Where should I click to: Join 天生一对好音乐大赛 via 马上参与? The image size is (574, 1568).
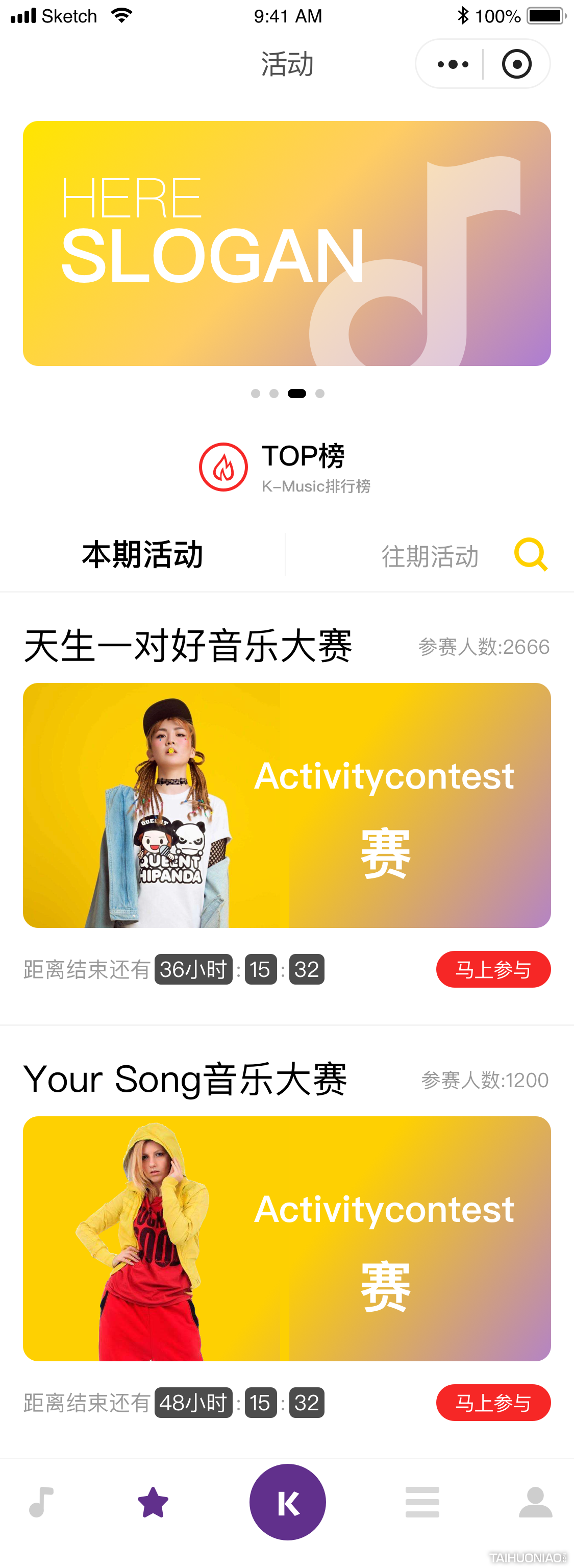[x=493, y=969]
